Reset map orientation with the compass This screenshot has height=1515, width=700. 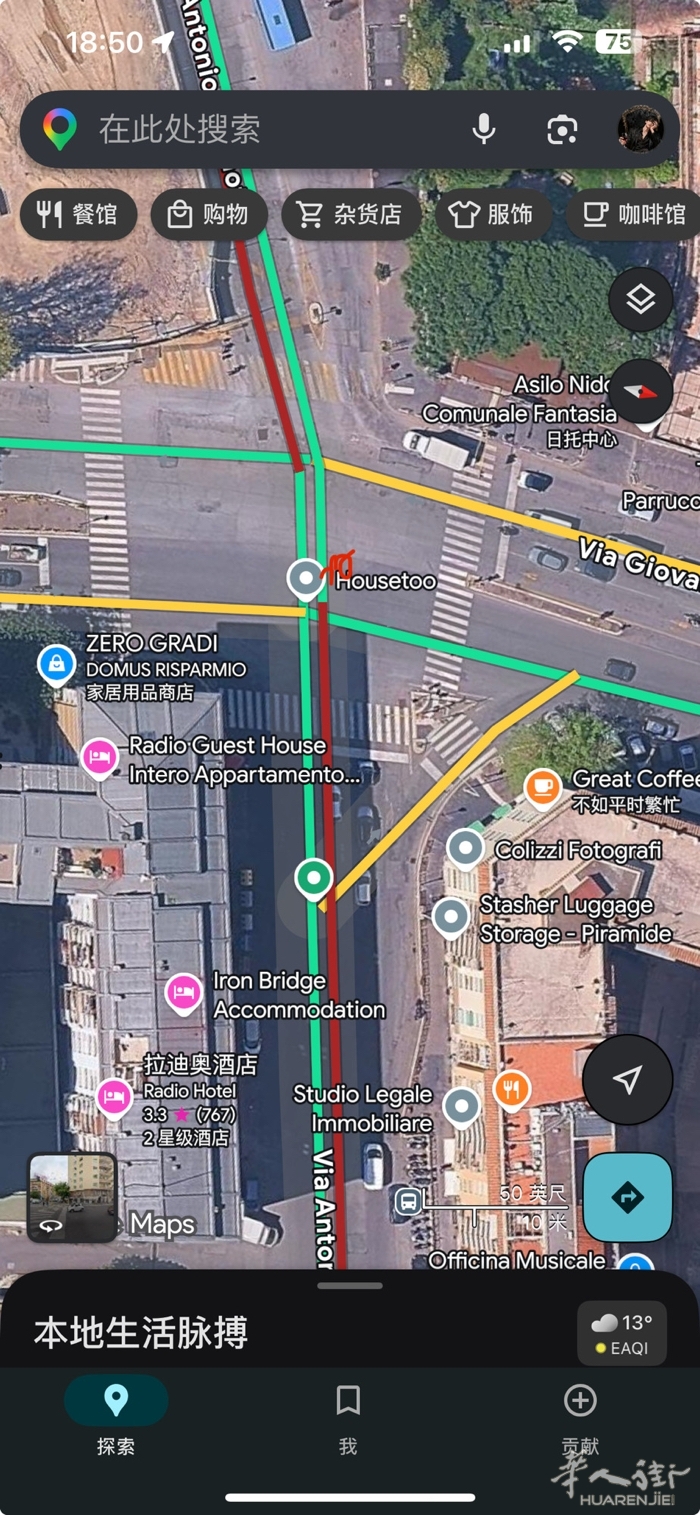click(x=640, y=390)
